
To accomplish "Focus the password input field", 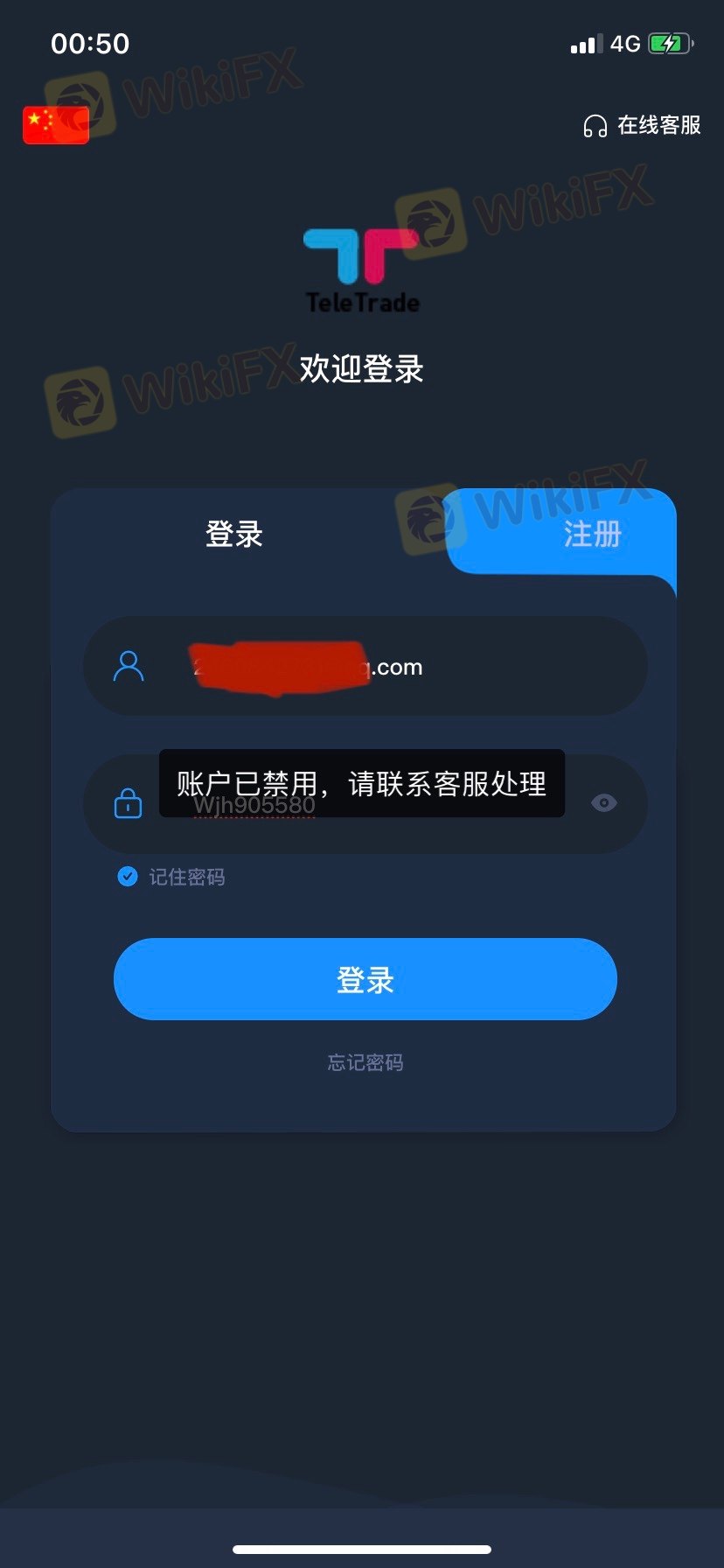I will [365, 803].
